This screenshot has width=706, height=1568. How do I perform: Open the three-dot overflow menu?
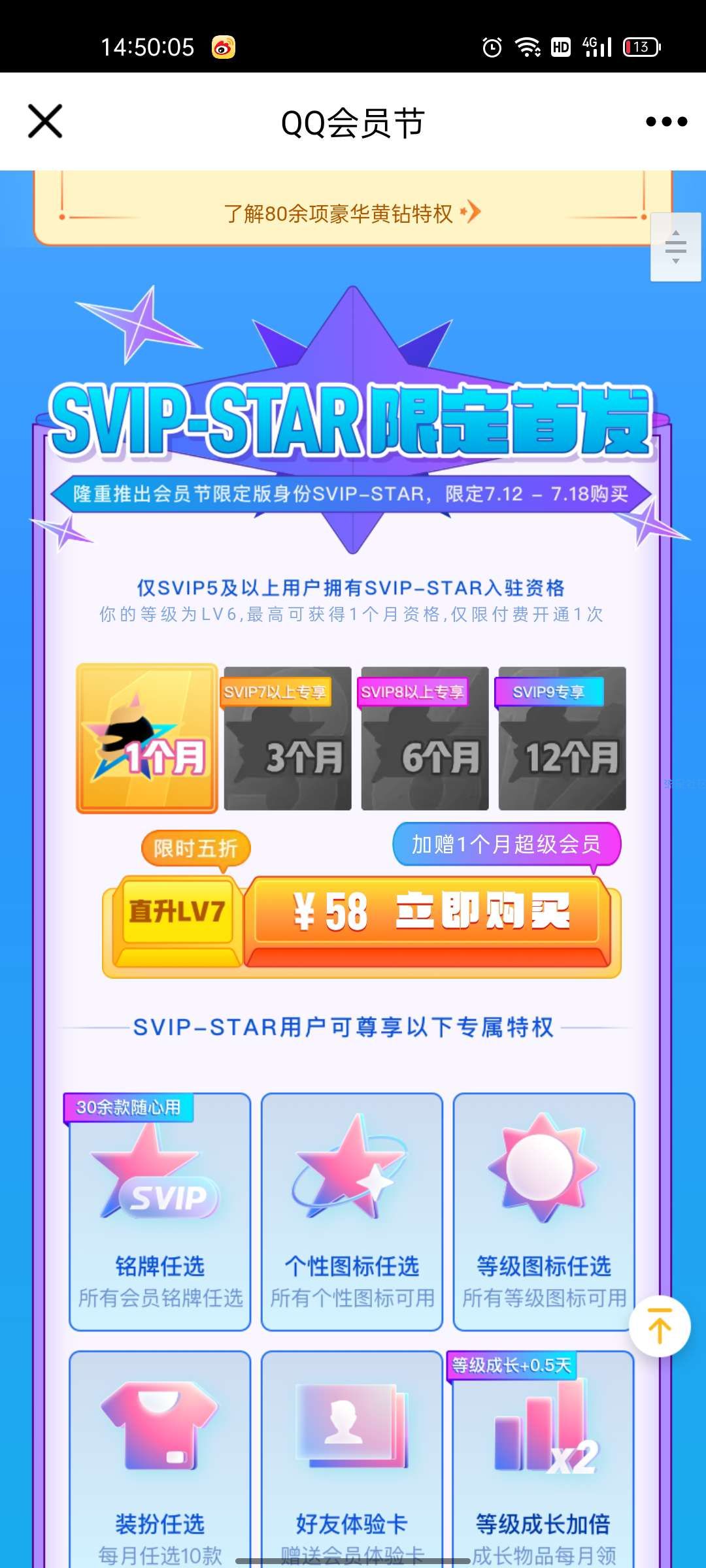point(665,122)
